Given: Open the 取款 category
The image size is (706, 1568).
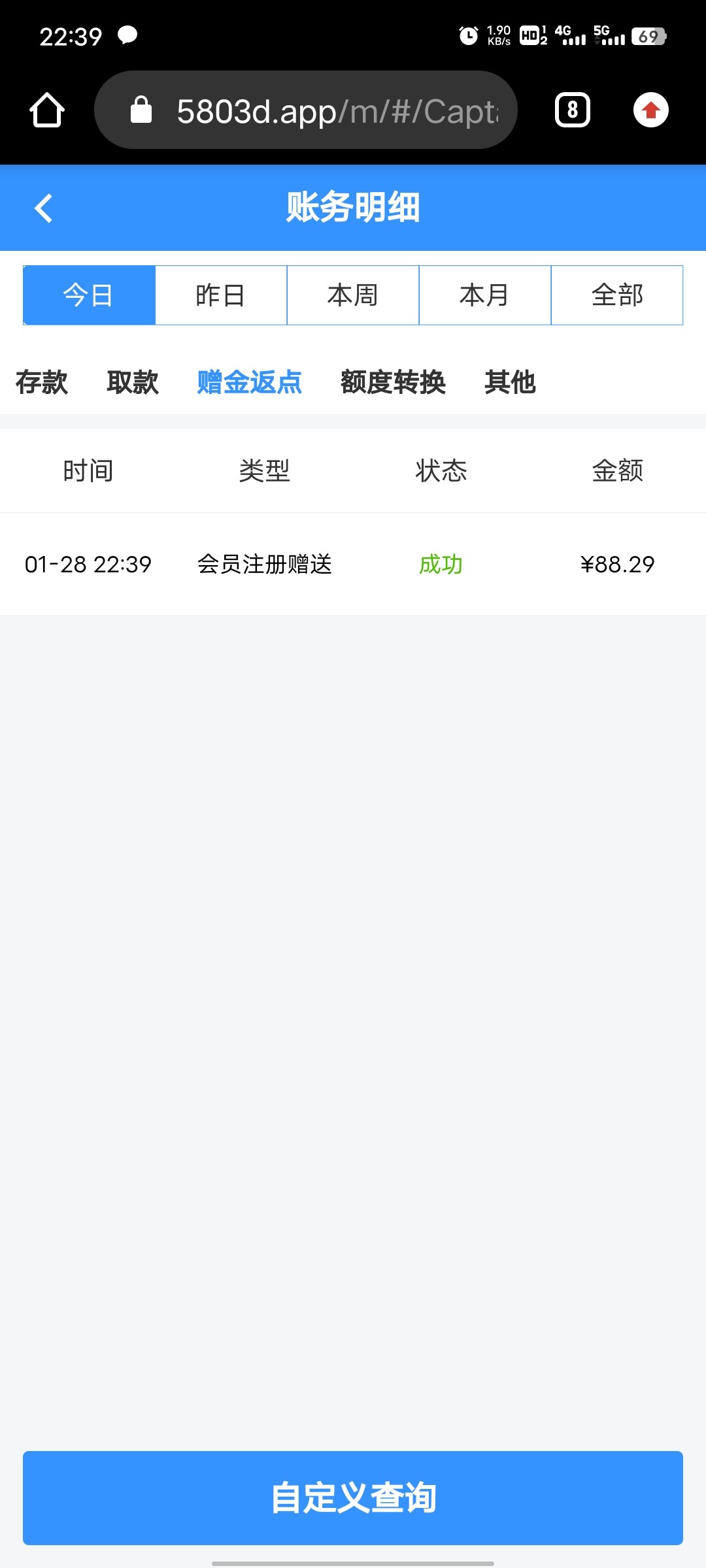Looking at the screenshot, I should point(133,382).
